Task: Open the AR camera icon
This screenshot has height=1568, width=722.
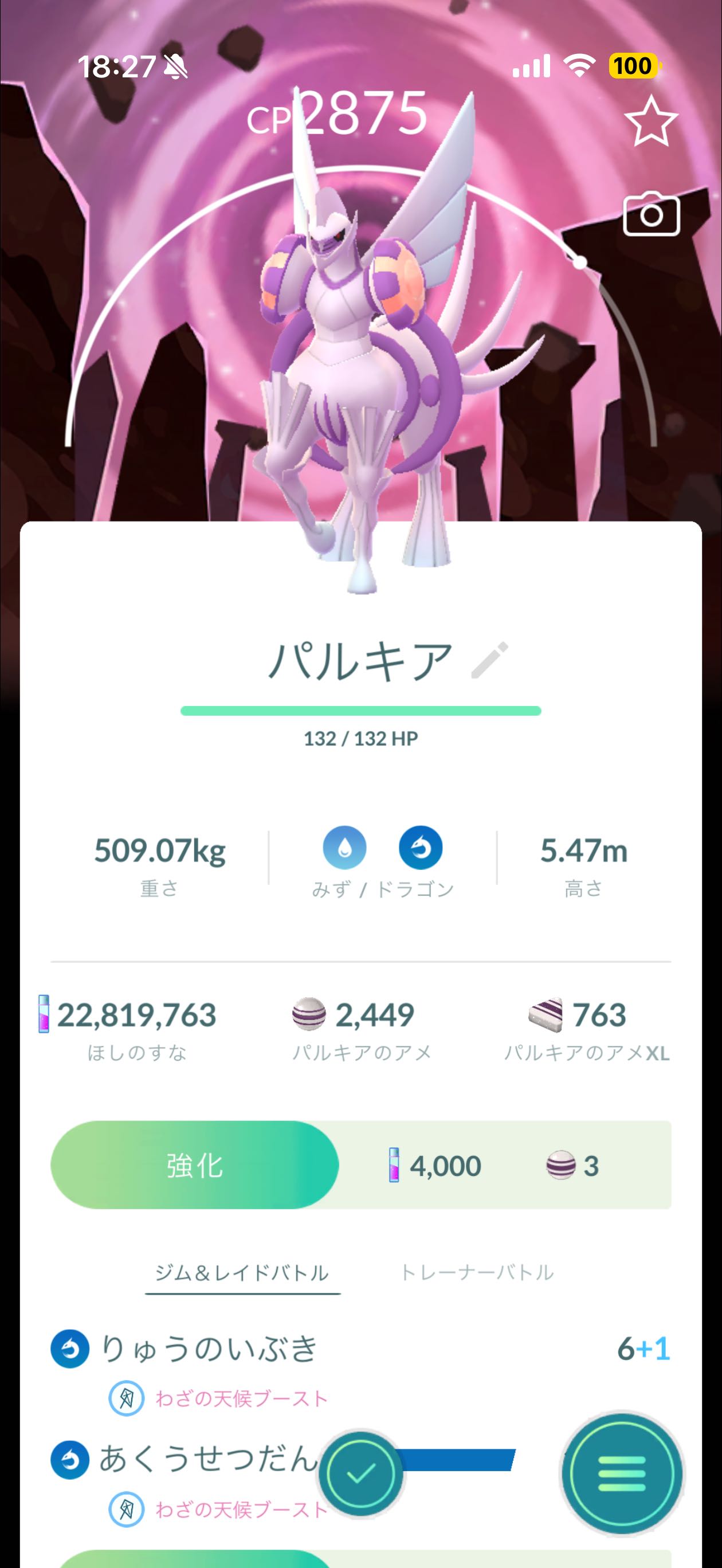Action: [x=651, y=214]
